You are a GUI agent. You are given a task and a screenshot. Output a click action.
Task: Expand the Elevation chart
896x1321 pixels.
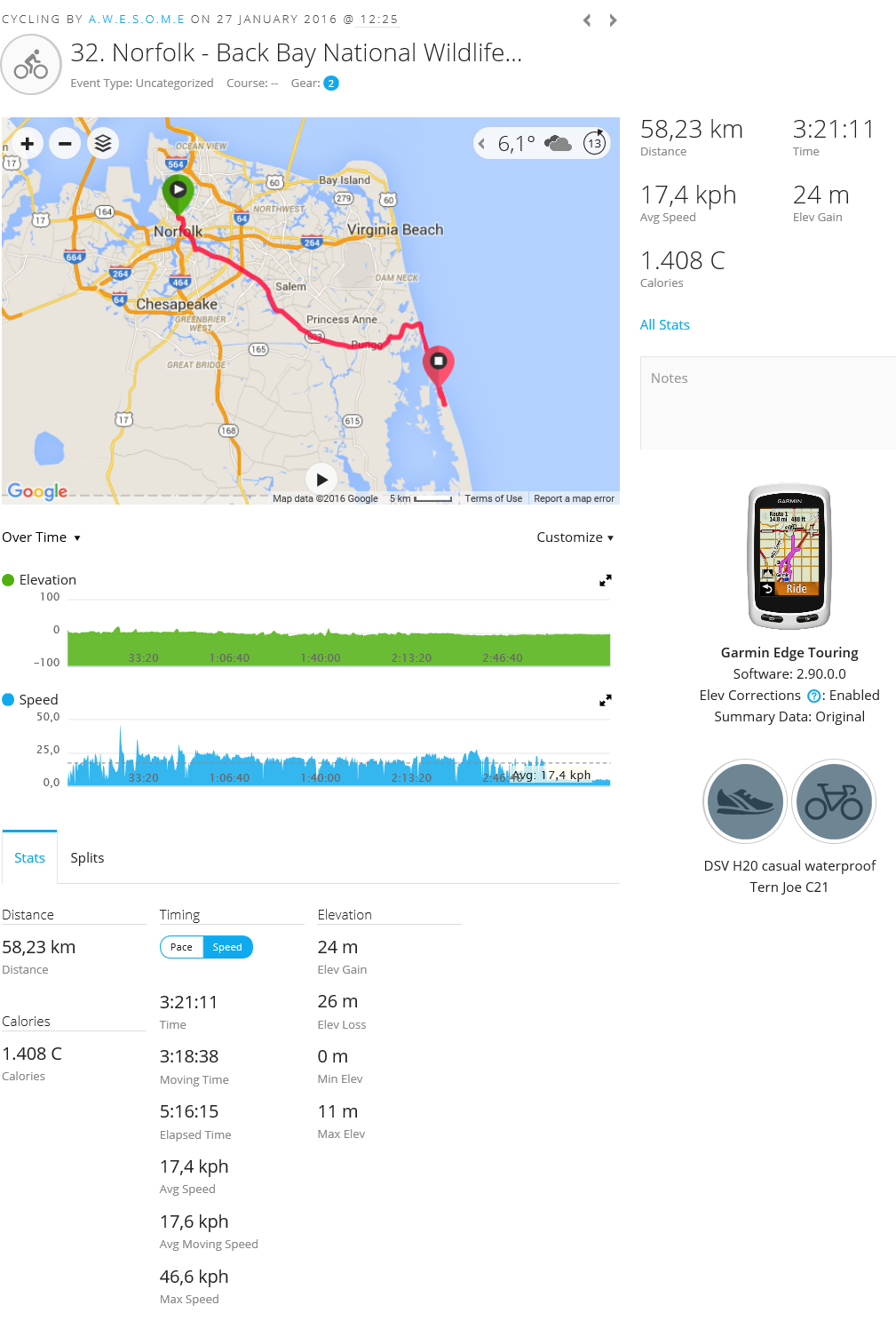(605, 580)
